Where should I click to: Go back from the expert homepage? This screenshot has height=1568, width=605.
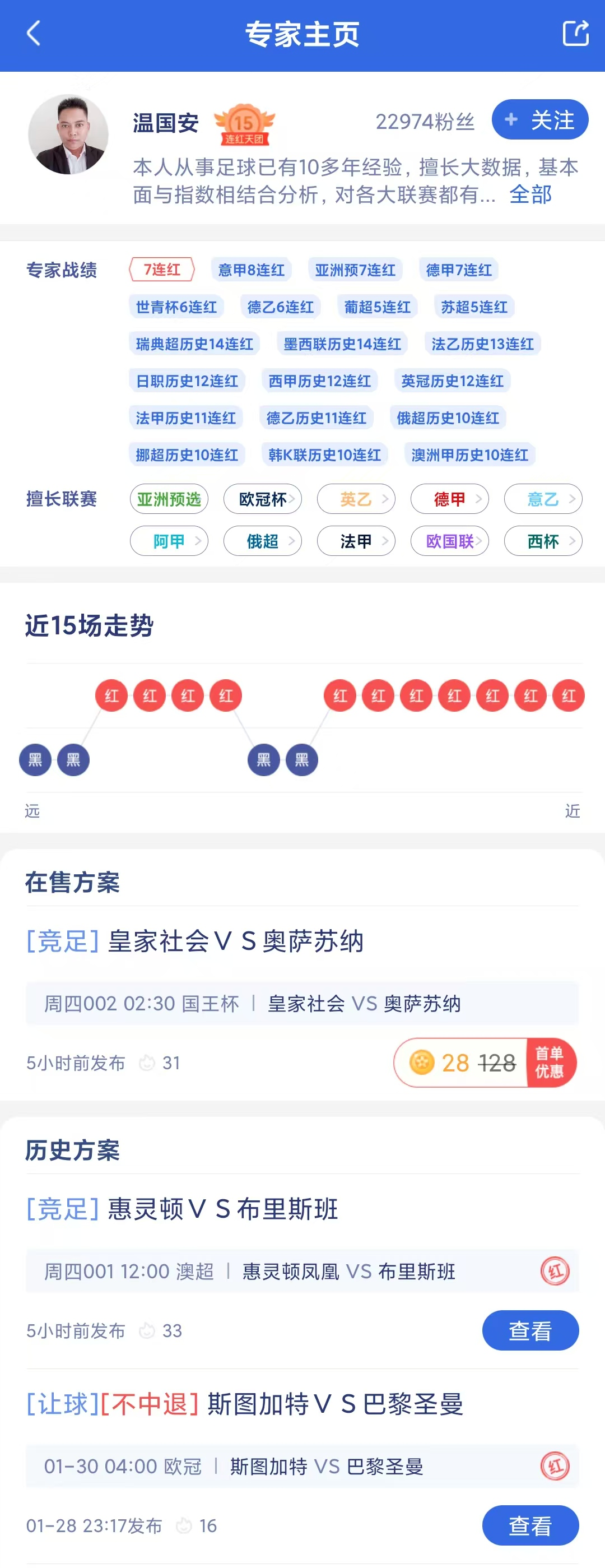click(34, 34)
